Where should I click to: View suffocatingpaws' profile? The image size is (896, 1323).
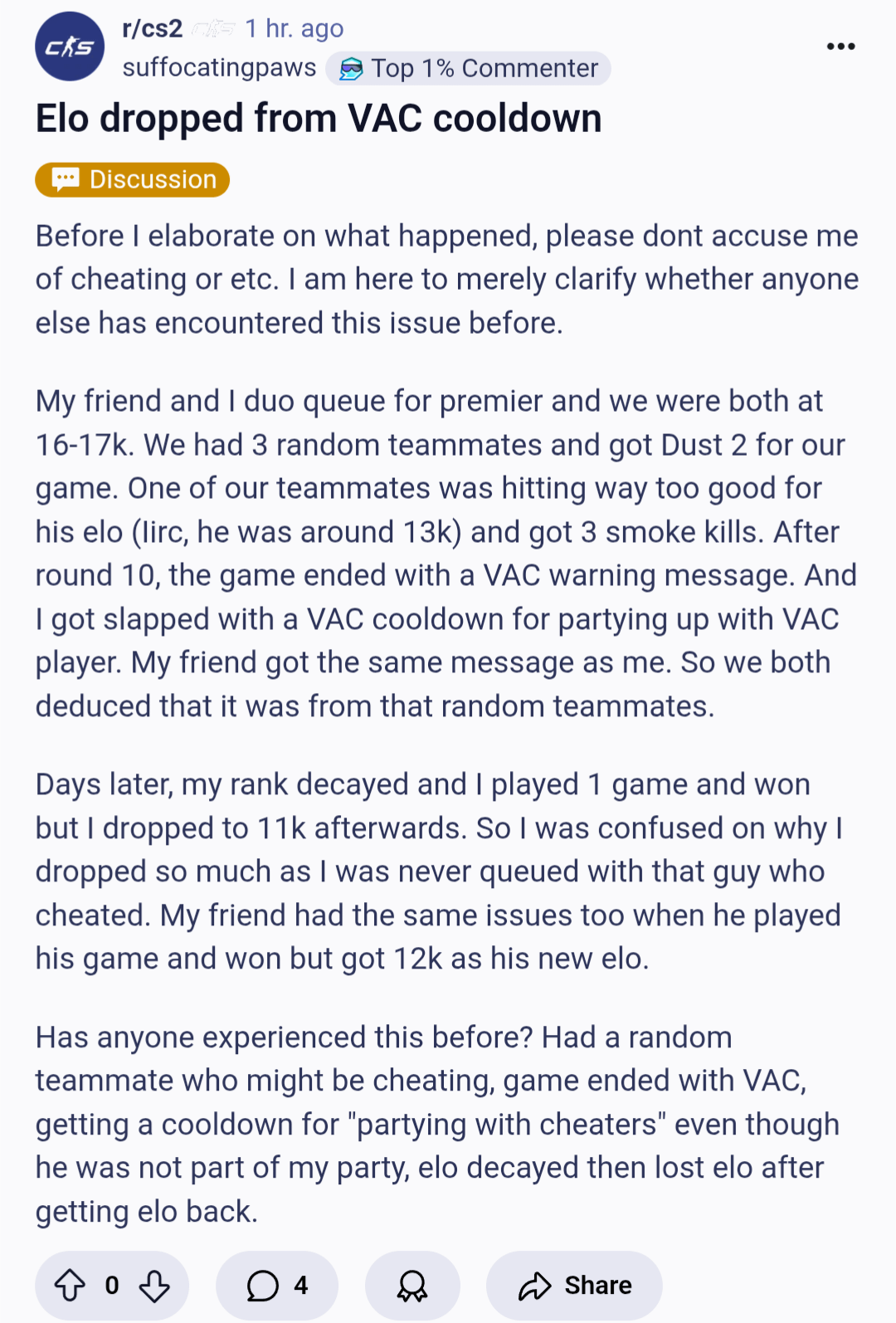tap(219, 68)
